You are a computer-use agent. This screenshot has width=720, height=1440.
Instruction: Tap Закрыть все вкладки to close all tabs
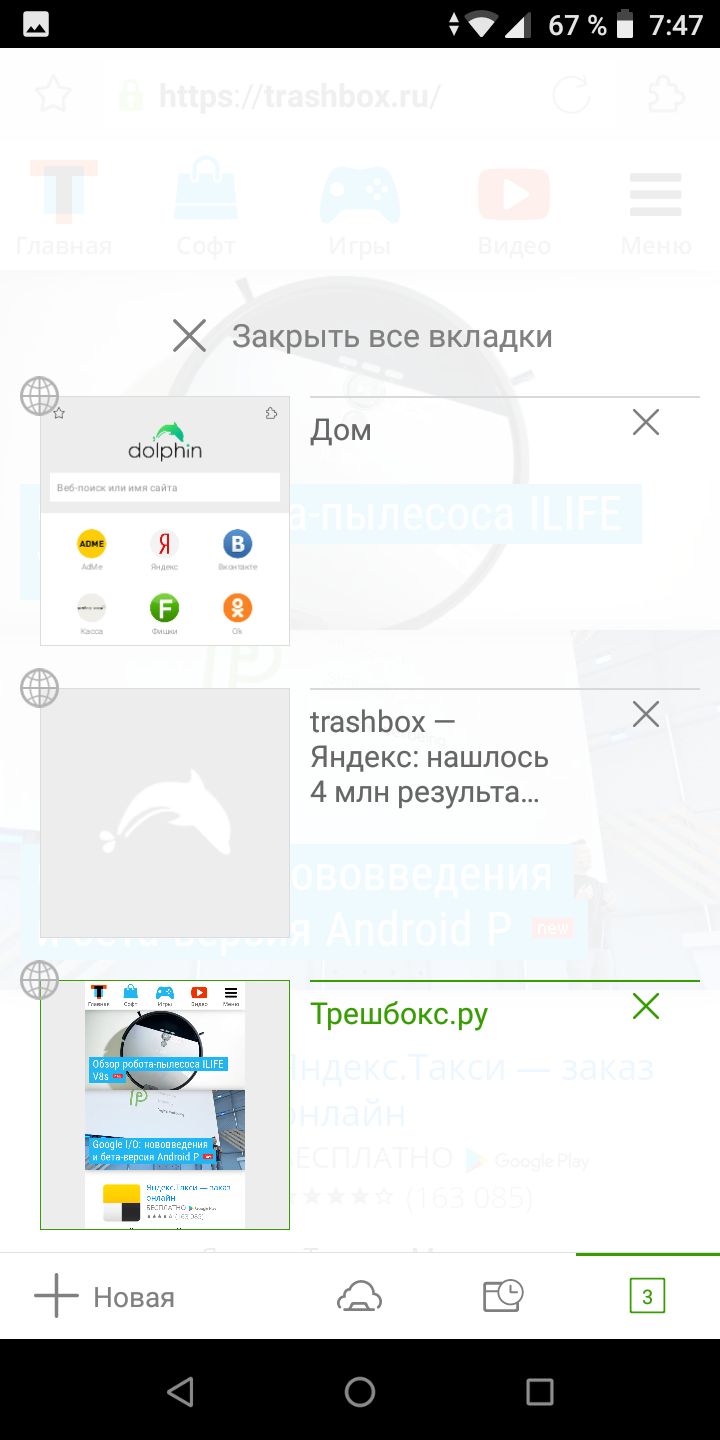[362, 336]
